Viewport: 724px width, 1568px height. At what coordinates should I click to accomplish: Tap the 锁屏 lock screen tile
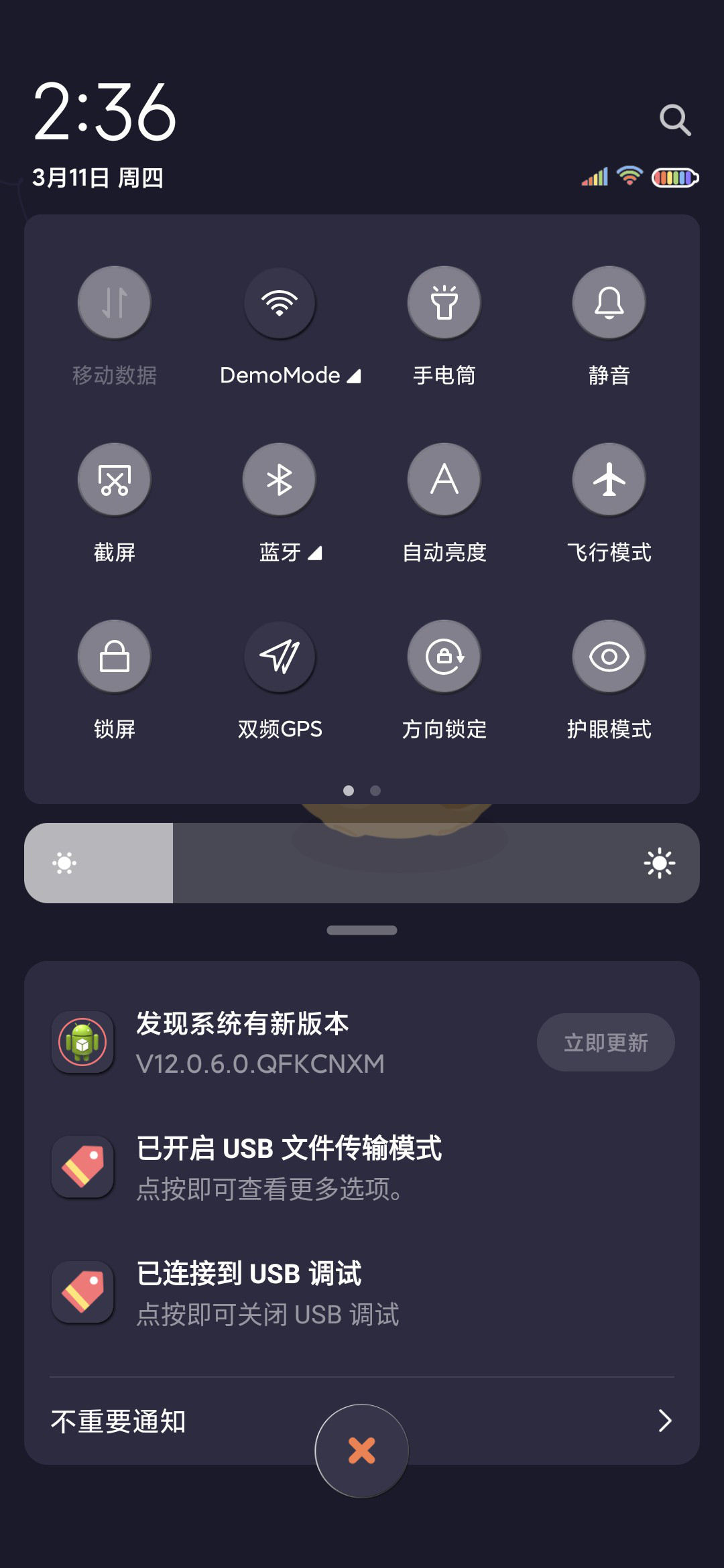pos(115,656)
